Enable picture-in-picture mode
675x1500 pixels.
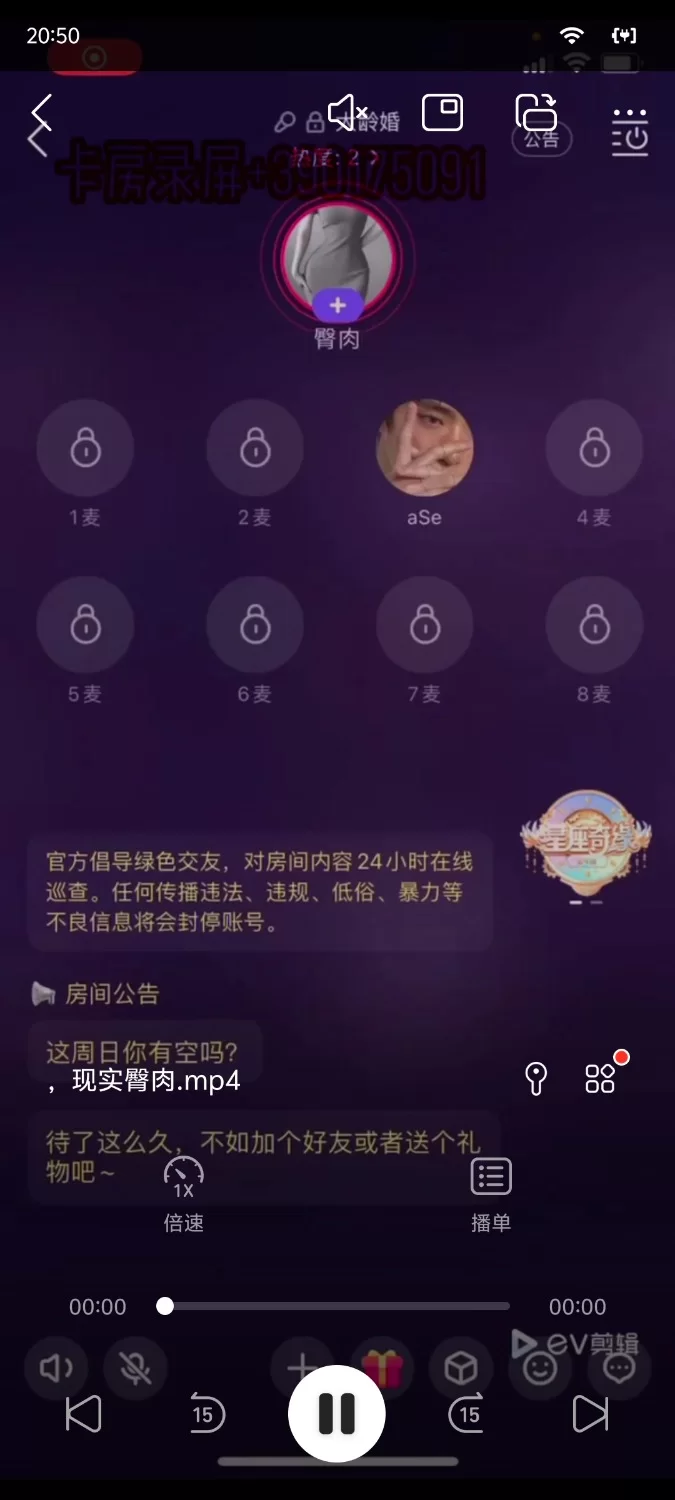click(x=442, y=112)
